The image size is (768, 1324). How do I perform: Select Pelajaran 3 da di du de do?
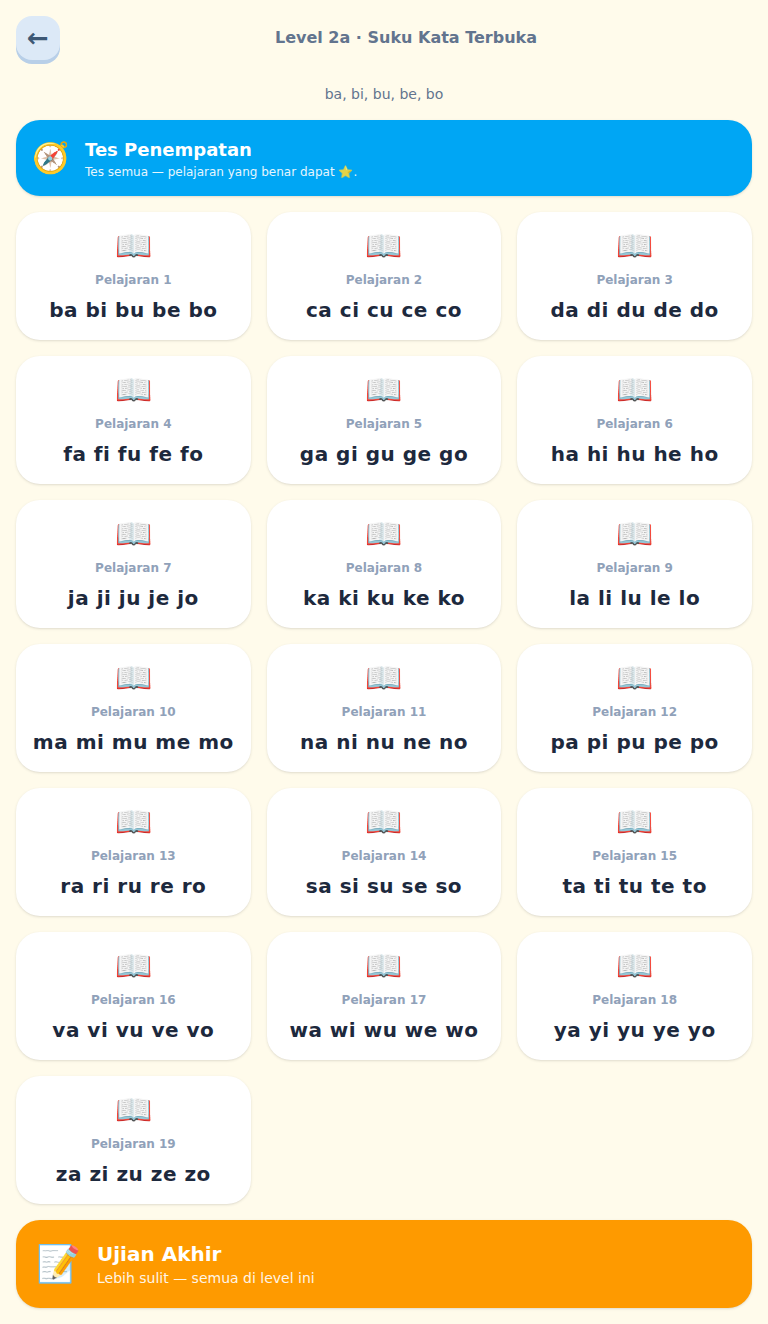[x=634, y=276]
